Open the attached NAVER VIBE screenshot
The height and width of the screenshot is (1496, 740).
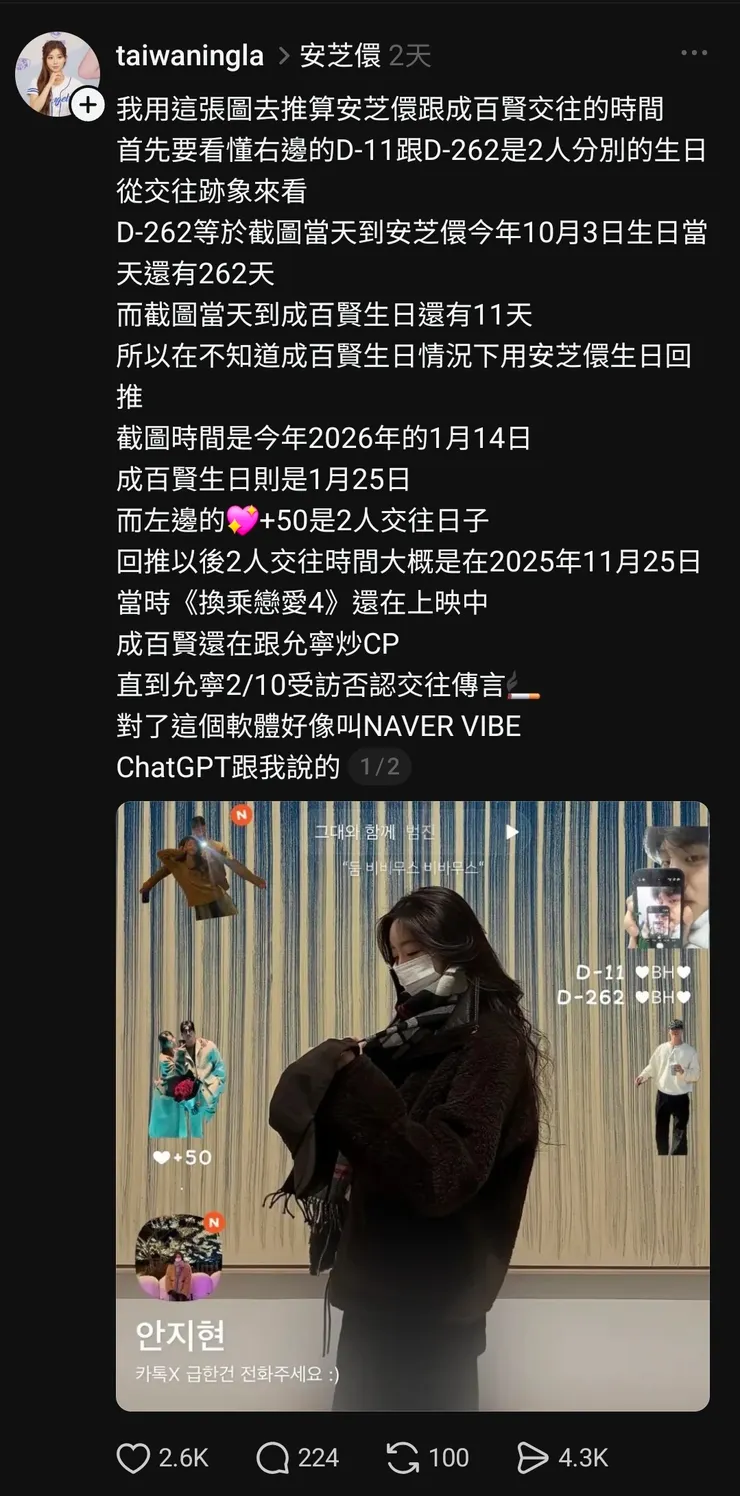pyautogui.click(x=412, y=1105)
